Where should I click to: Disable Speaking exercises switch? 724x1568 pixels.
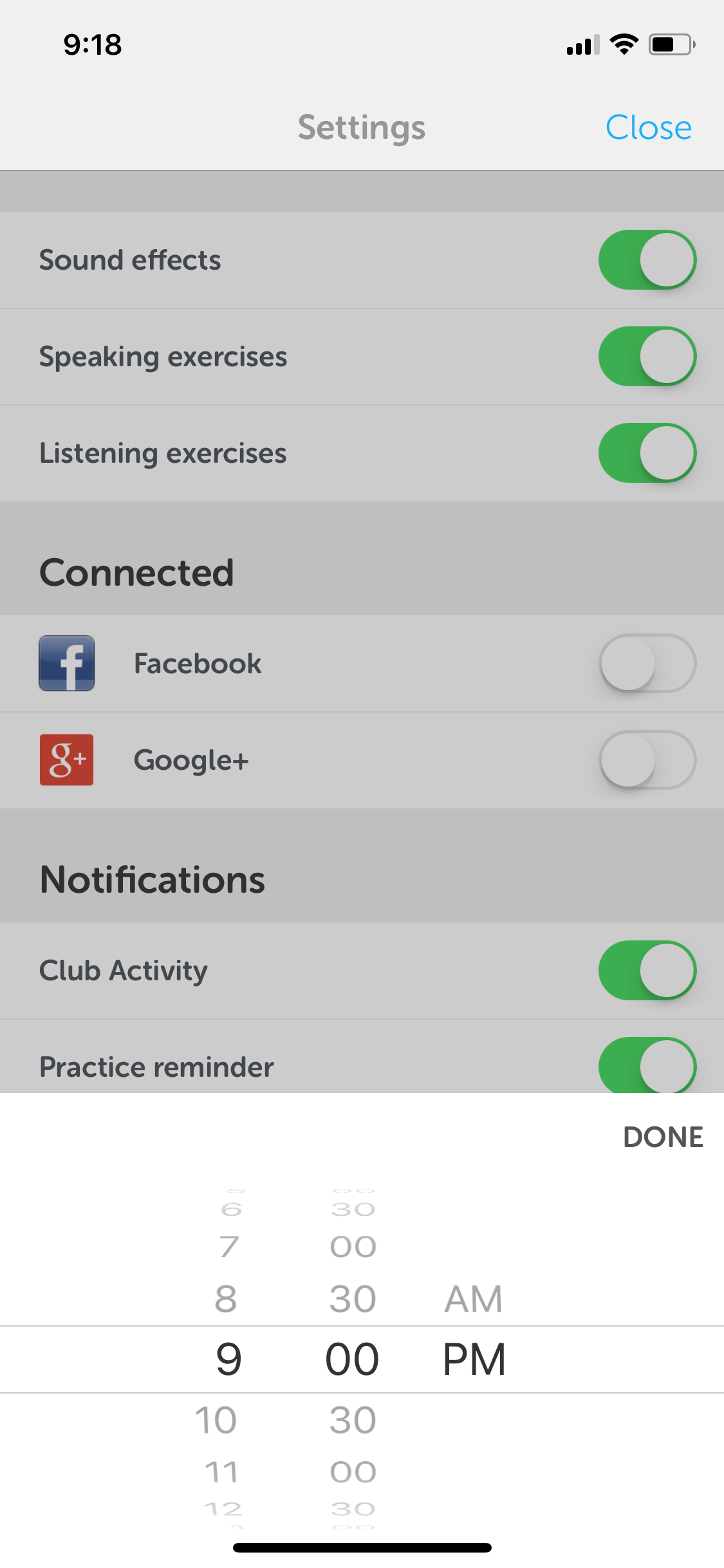tap(647, 357)
